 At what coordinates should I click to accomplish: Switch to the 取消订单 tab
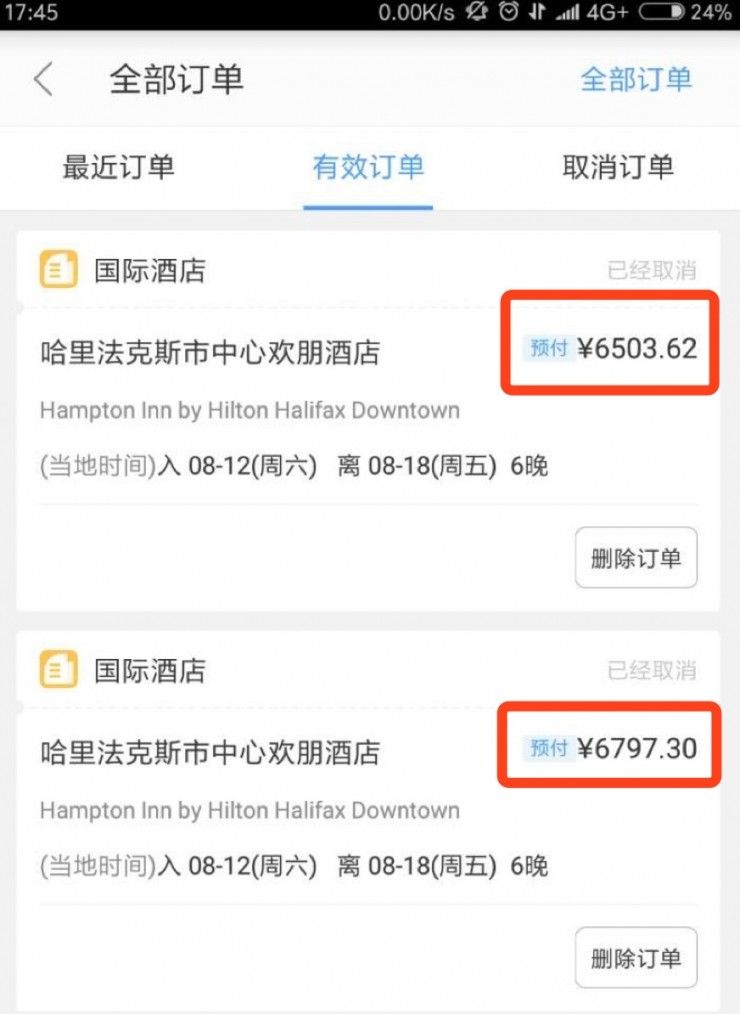tap(617, 167)
